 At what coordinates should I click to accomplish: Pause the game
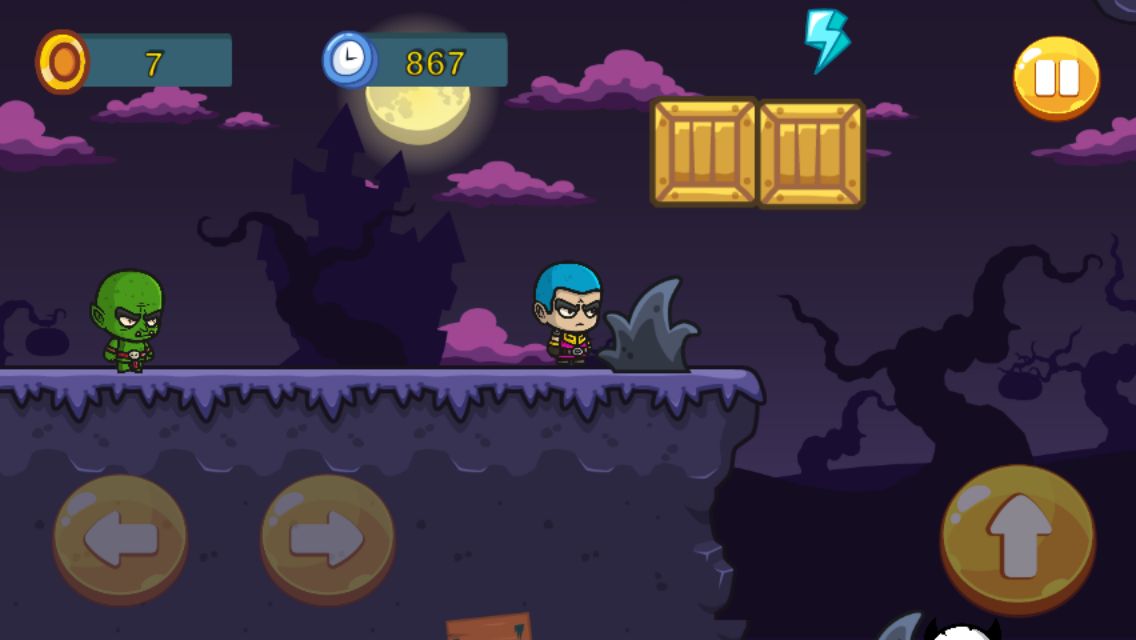1056,78
